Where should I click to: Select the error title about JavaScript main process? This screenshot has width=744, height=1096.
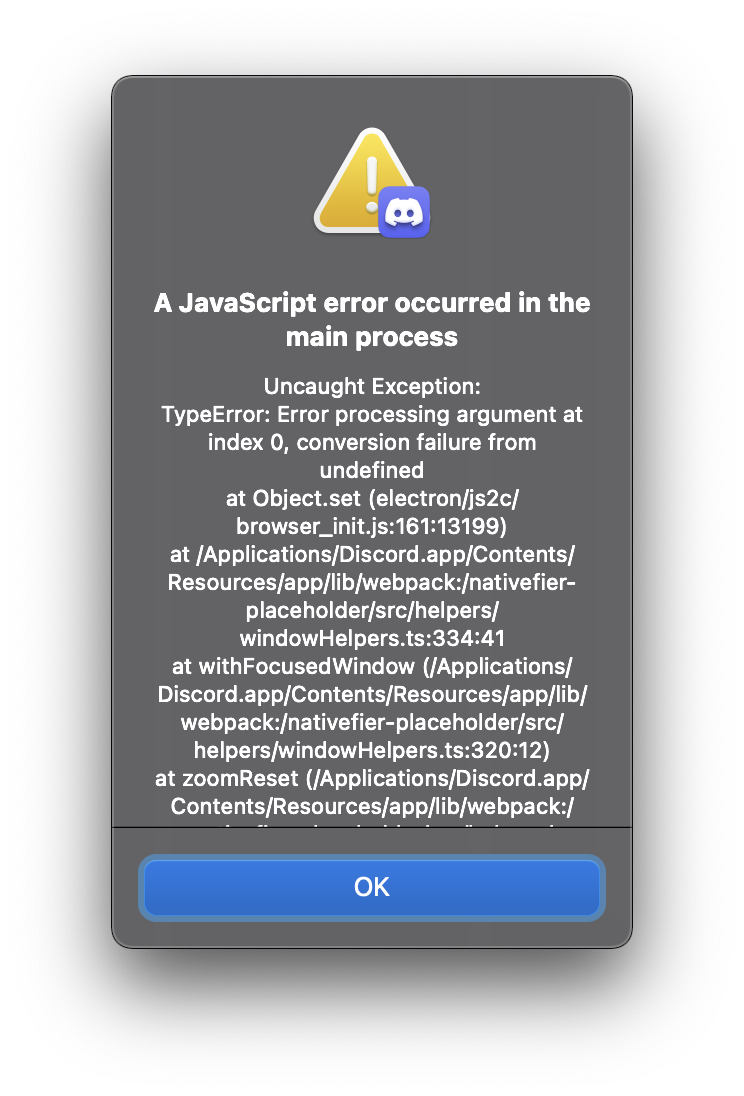coord(372,318)
